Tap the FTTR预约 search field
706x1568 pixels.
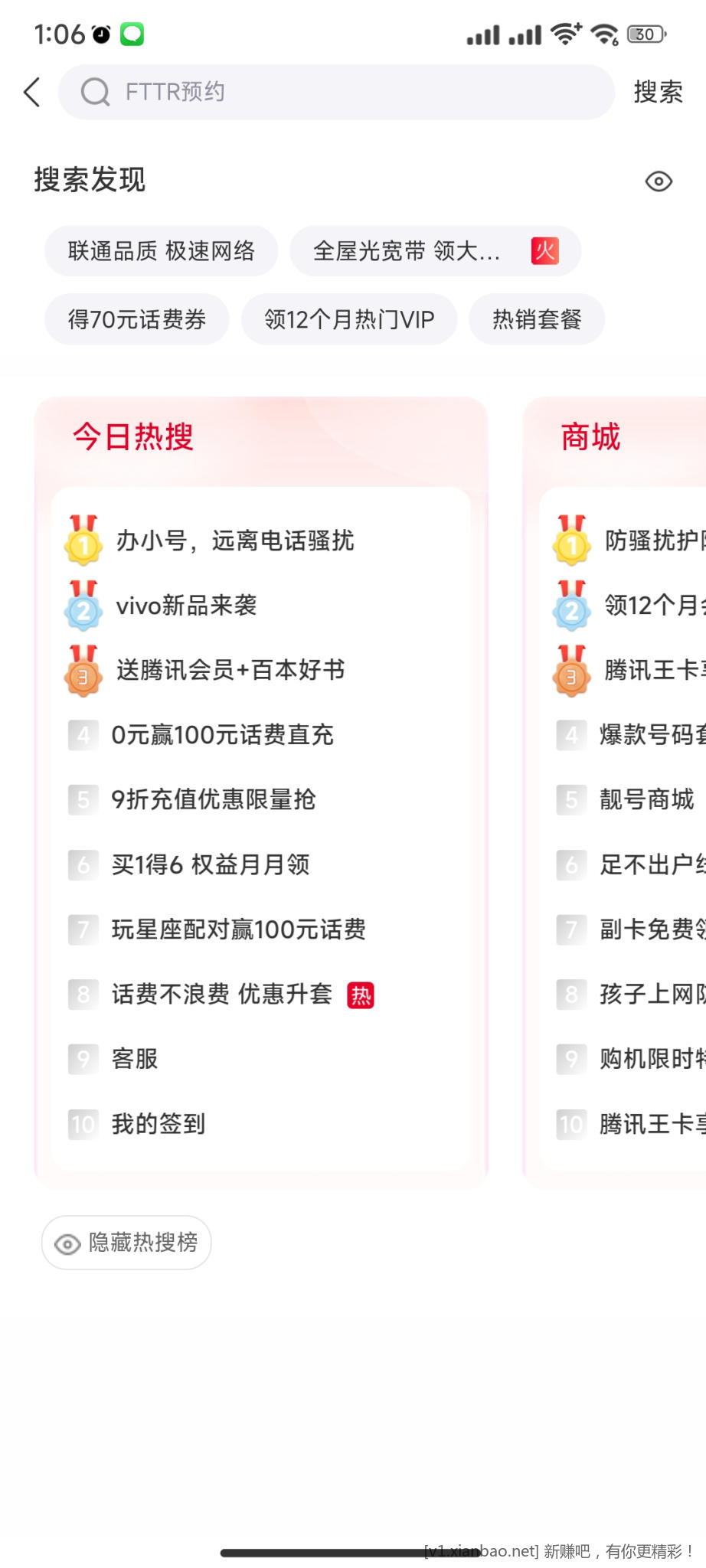pyautogui.click(x=337, y=92)
